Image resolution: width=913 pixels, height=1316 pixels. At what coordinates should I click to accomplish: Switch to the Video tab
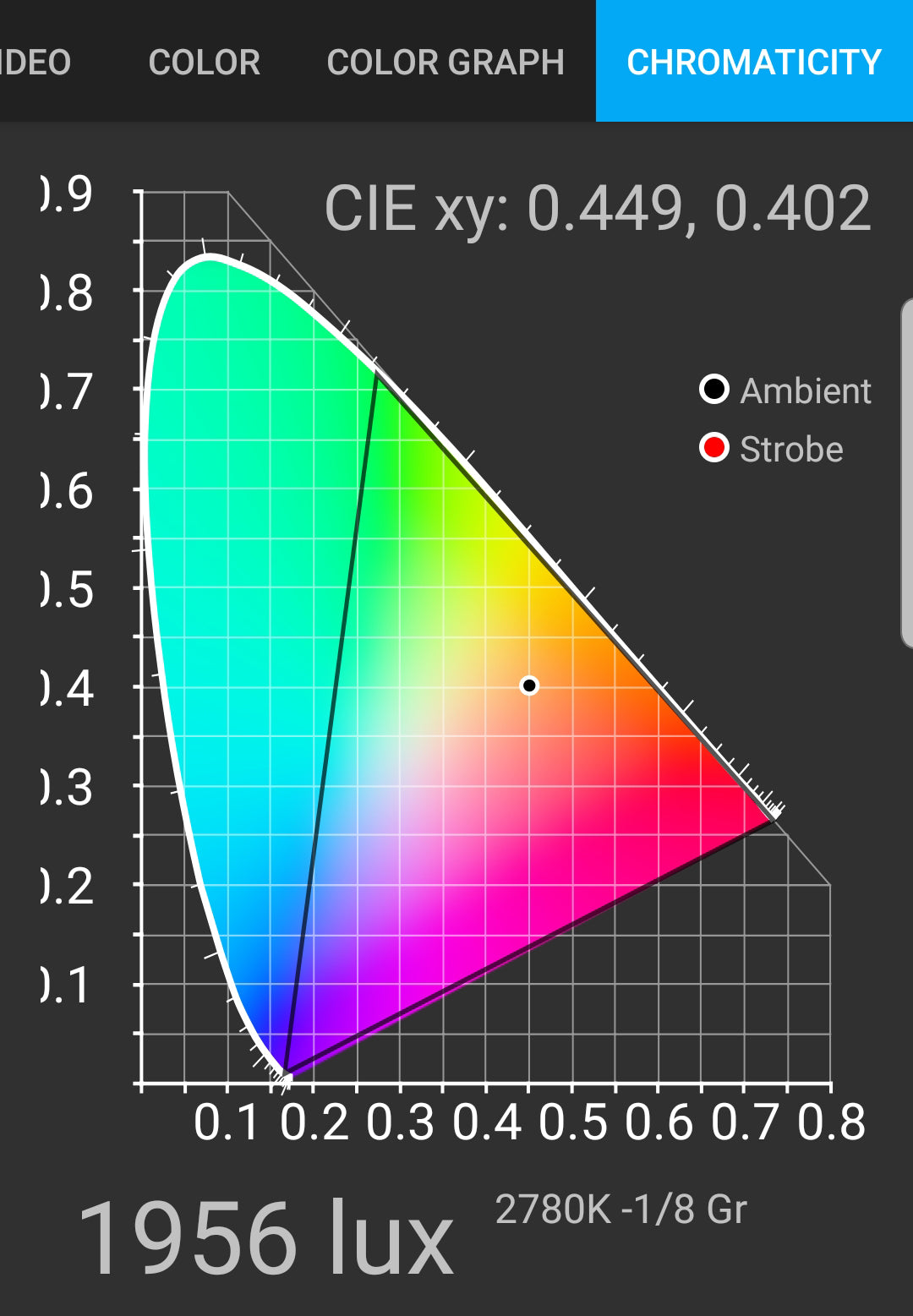click(34, 62)
